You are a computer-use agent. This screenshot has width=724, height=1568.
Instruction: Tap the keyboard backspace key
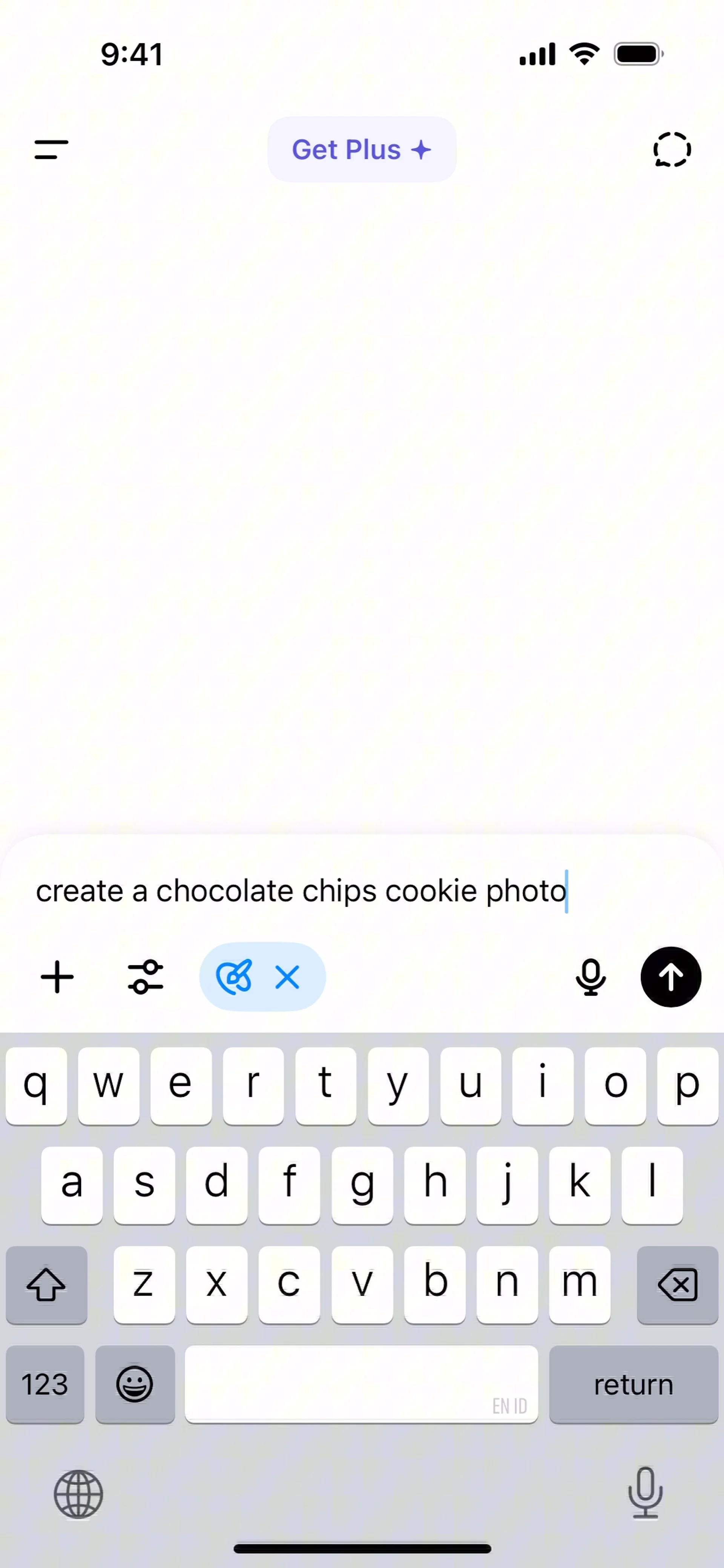coord(677,1284)
